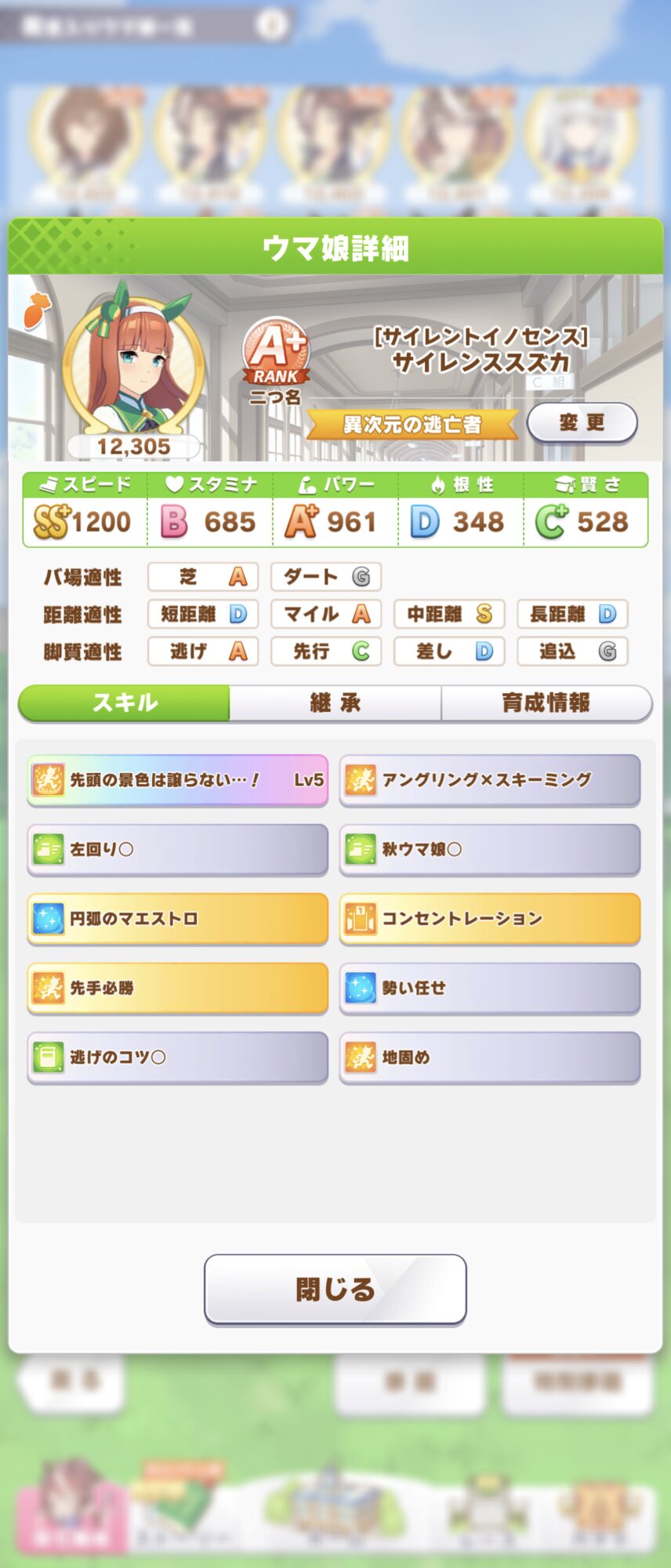Screen dimensions: 671x1568
Task: Switch to the 継承 tab
Action: click(x=335, y=702)
